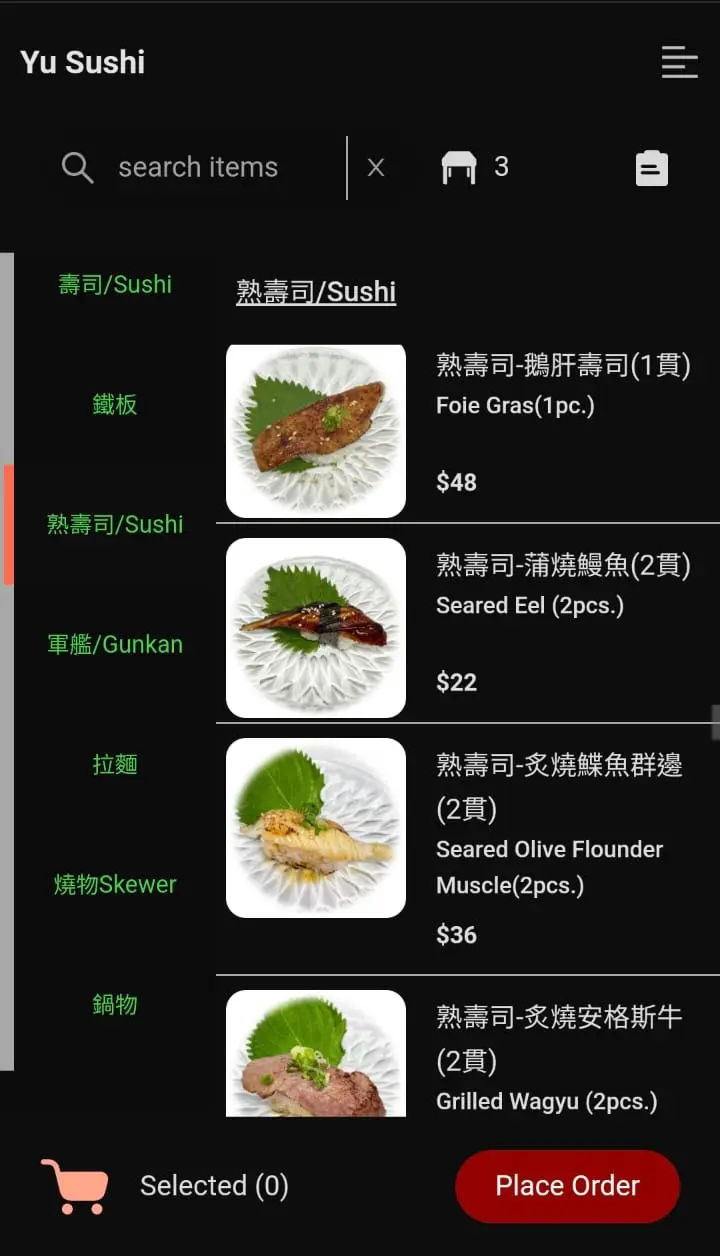Image resolution: width=720 pixels, height=1256 pixels.
Task: Open the hamburger menu
Action: [x=679, y=62]
